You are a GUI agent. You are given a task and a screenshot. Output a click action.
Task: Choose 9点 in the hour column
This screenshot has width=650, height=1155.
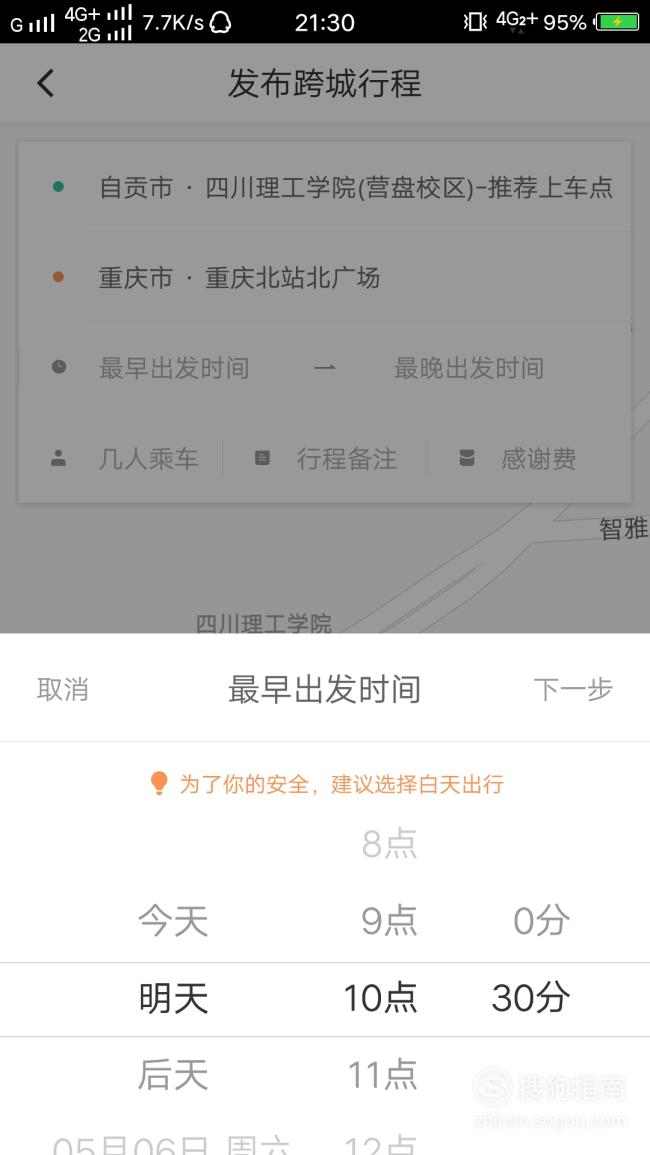coord(389,921)
